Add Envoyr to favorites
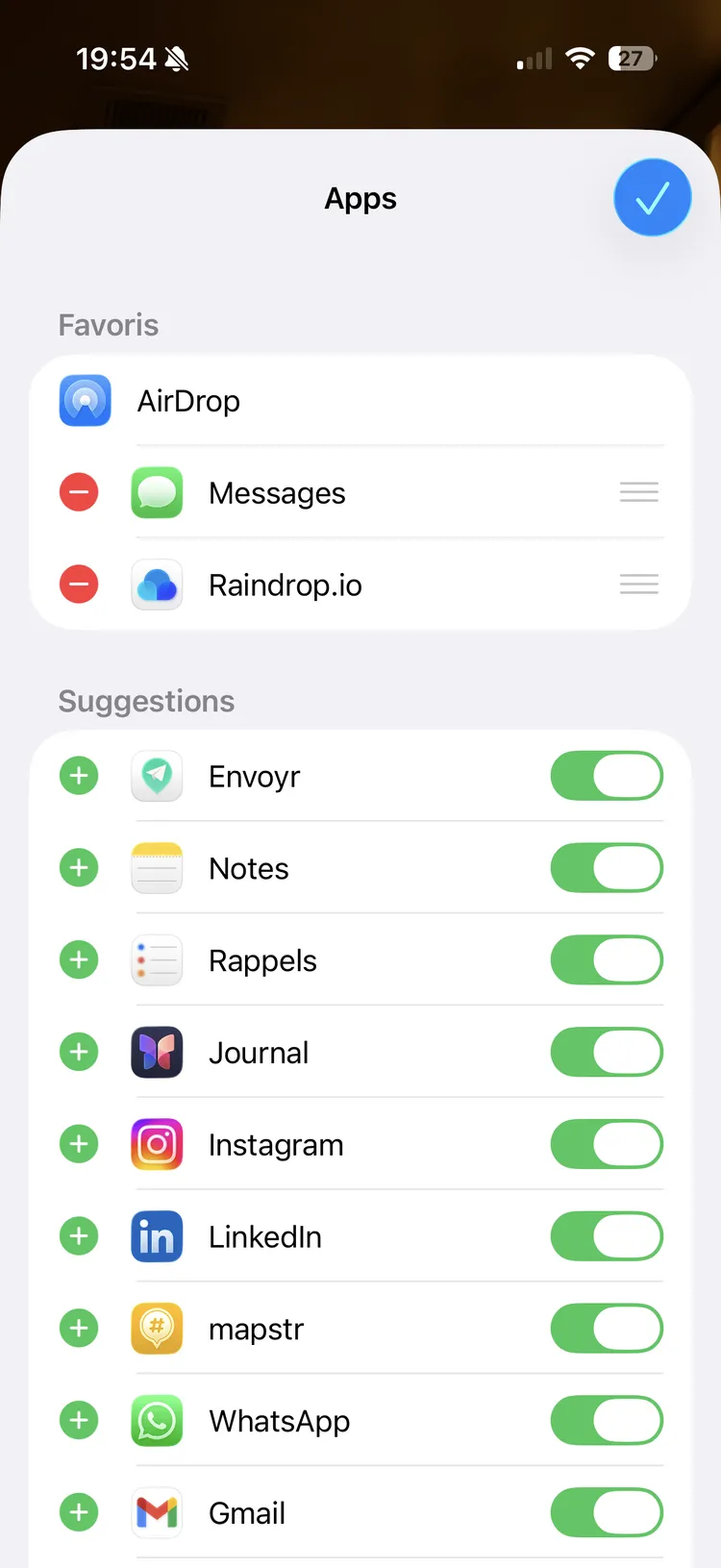The width and height of the screenshot is (721, 1568). click(x=79, y=776)
